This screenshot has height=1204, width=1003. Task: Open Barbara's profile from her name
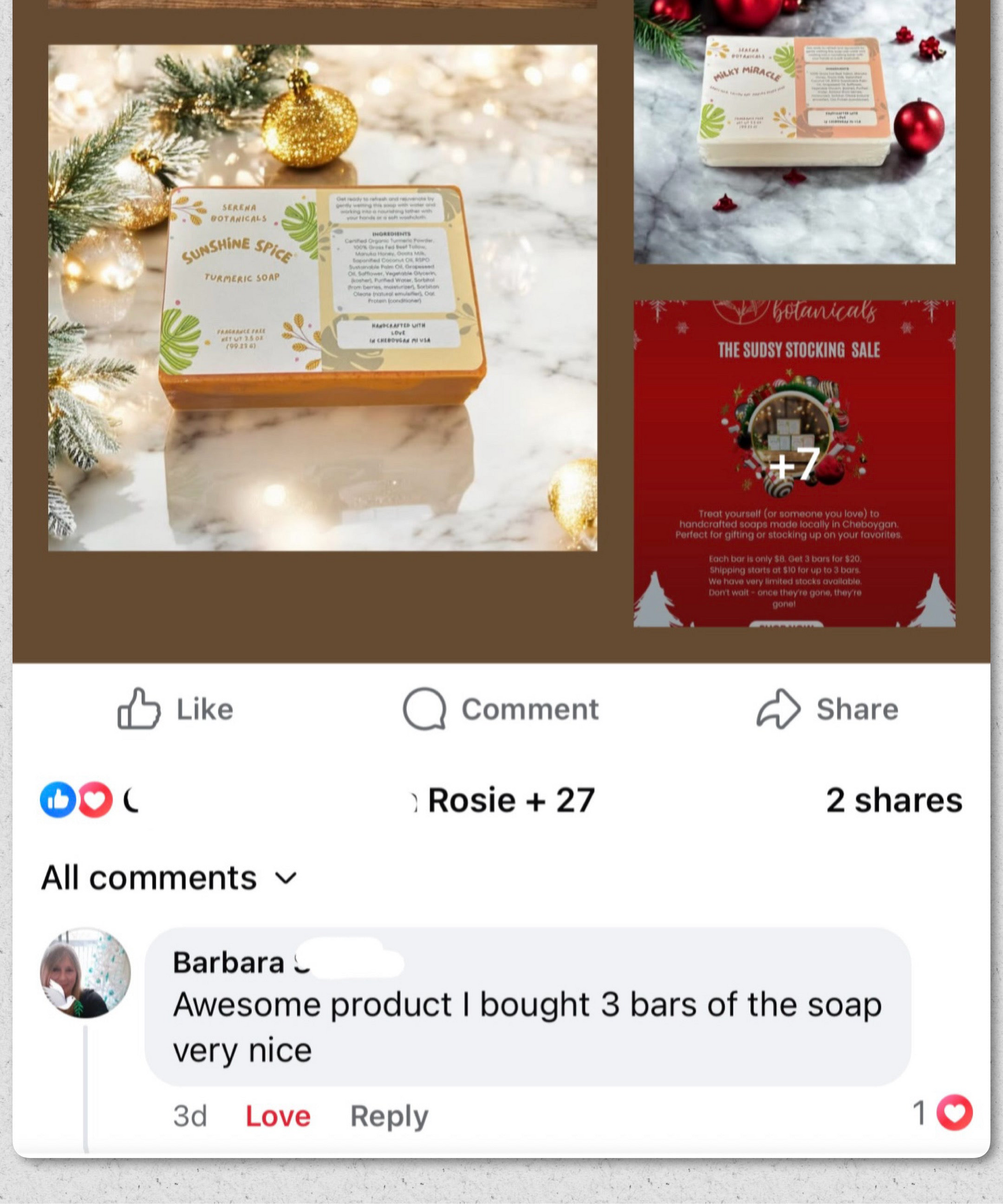[x=229, y=963]
